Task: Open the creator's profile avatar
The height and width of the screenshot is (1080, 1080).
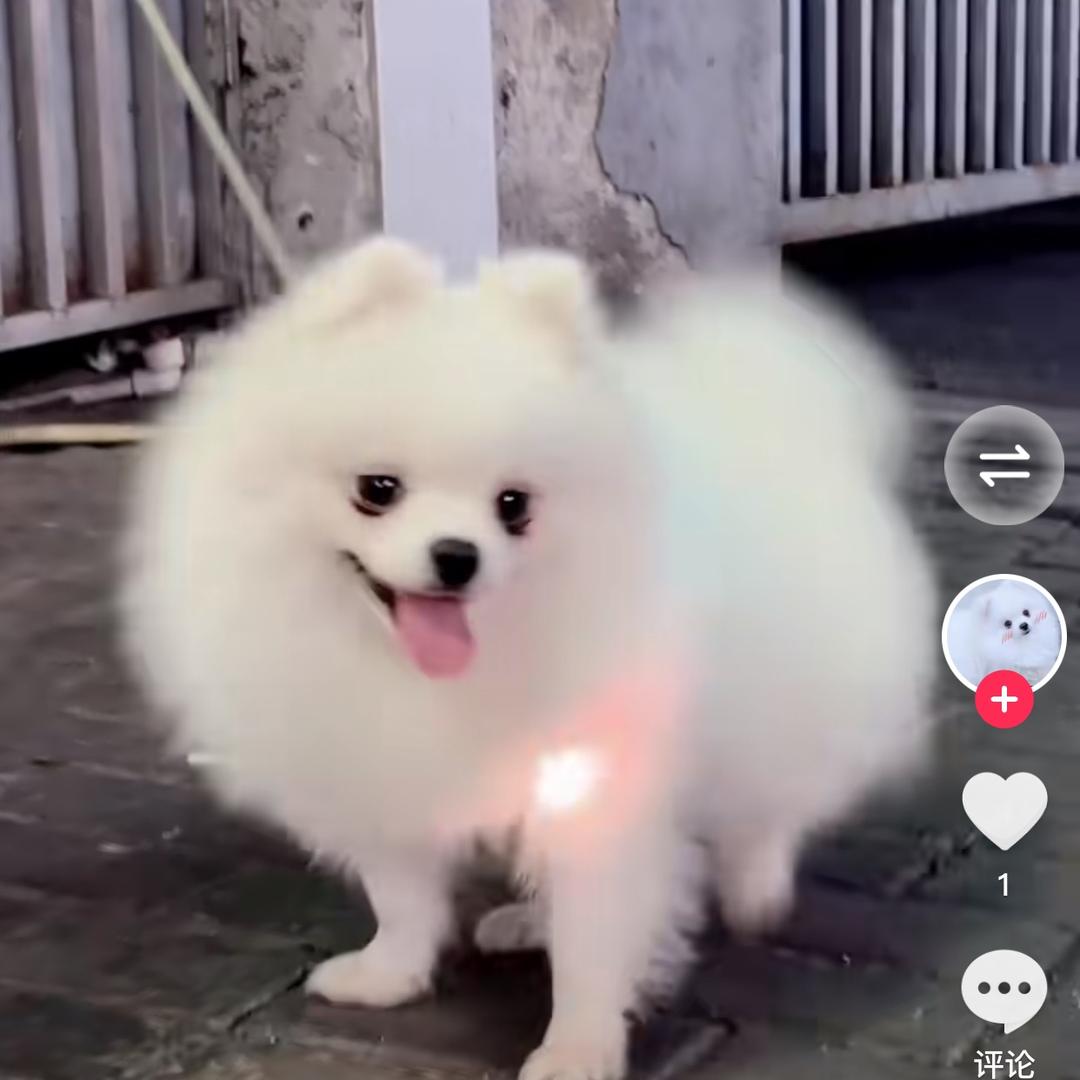Action: click(x=1004, y=630)
